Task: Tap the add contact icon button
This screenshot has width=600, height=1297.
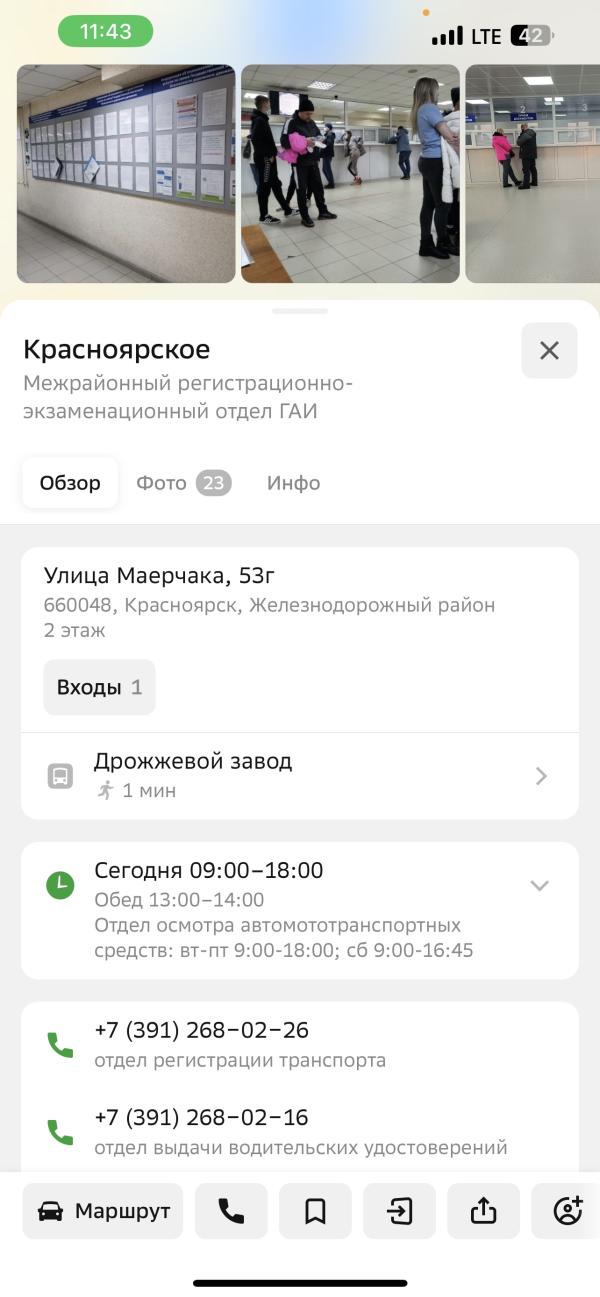Action: click(x=566, y=1211)
